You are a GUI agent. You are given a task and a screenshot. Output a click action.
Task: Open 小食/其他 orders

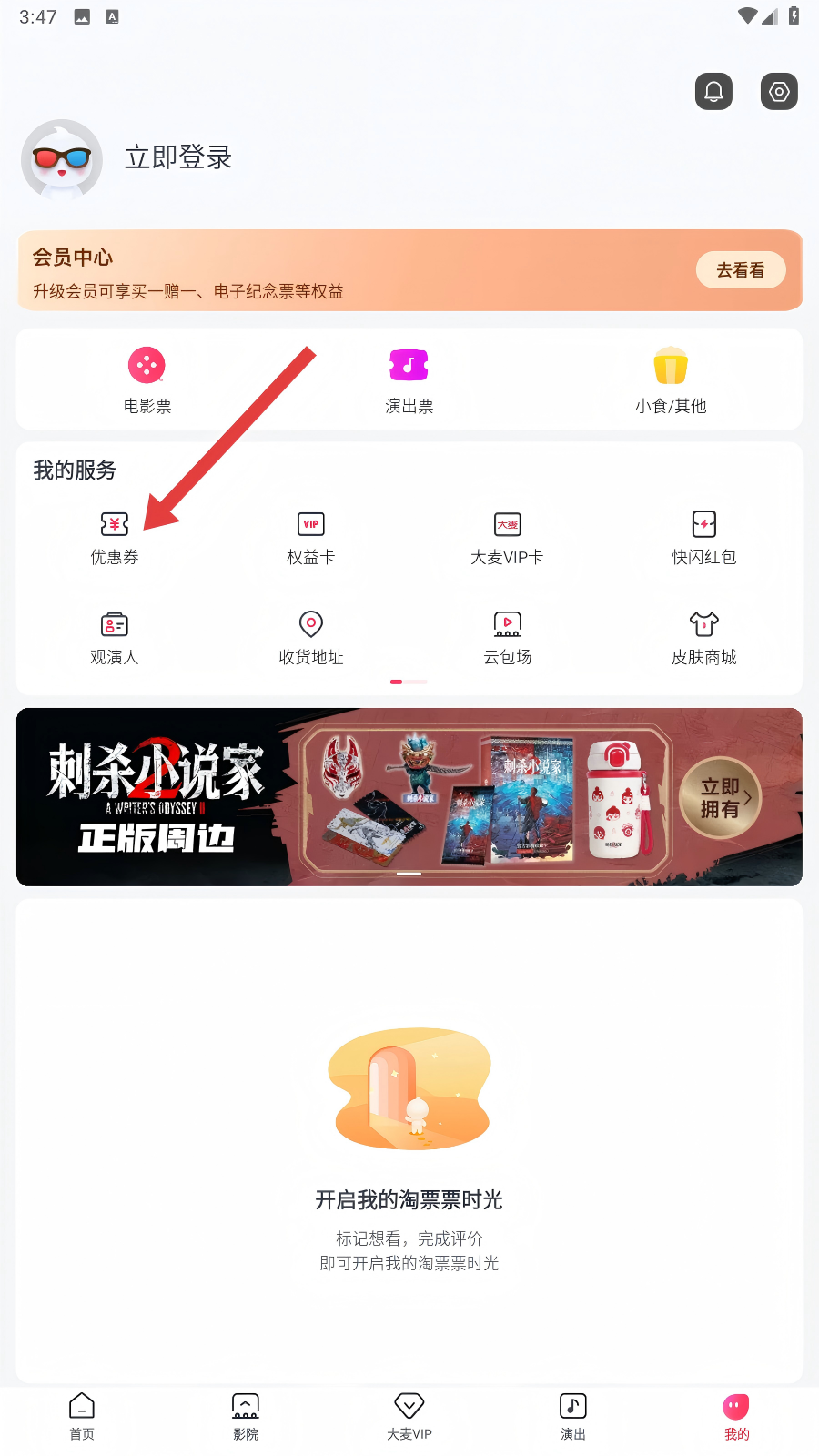[671, 380]
